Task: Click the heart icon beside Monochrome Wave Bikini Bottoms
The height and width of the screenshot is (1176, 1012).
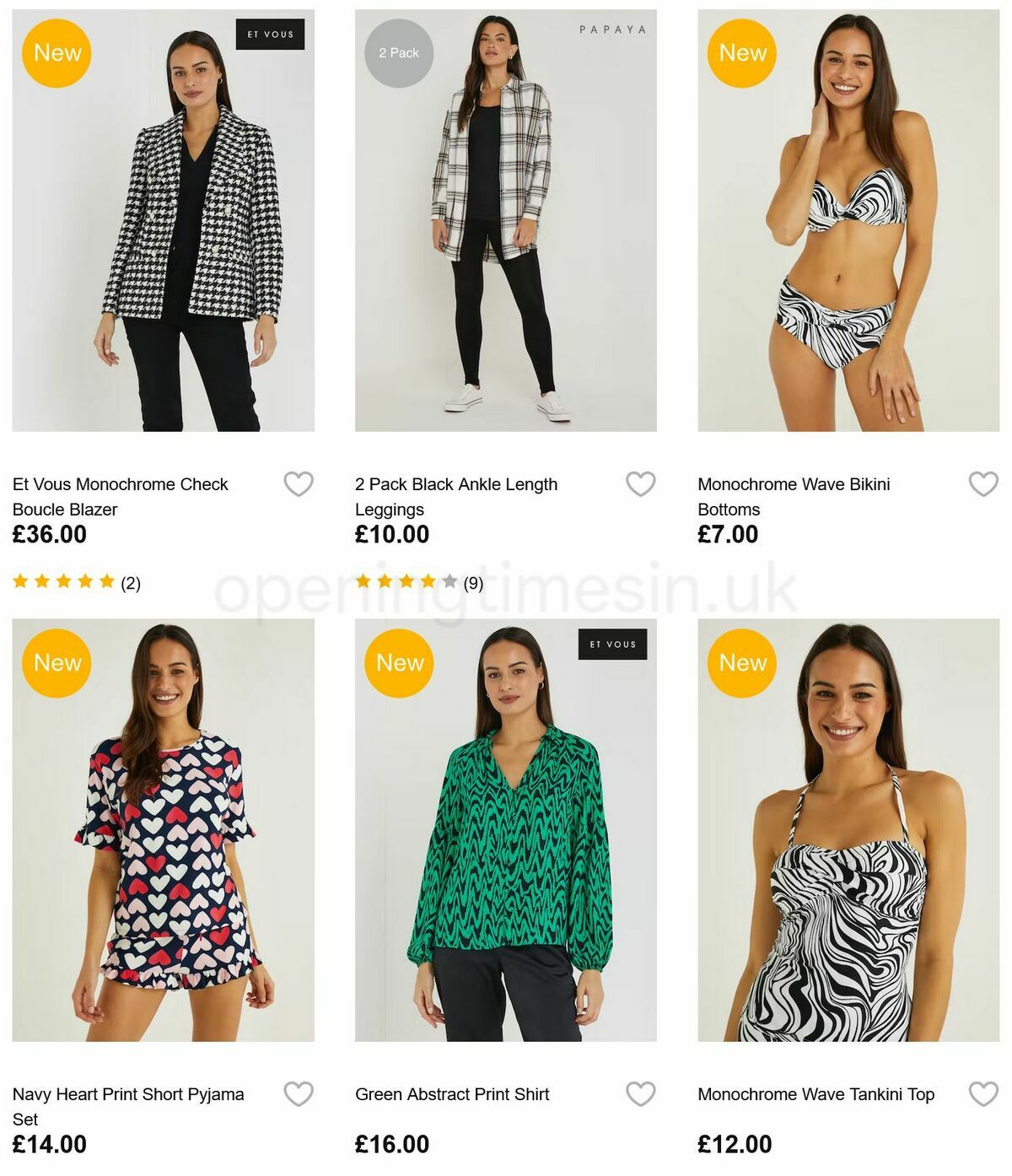Action: coord(982,484)
